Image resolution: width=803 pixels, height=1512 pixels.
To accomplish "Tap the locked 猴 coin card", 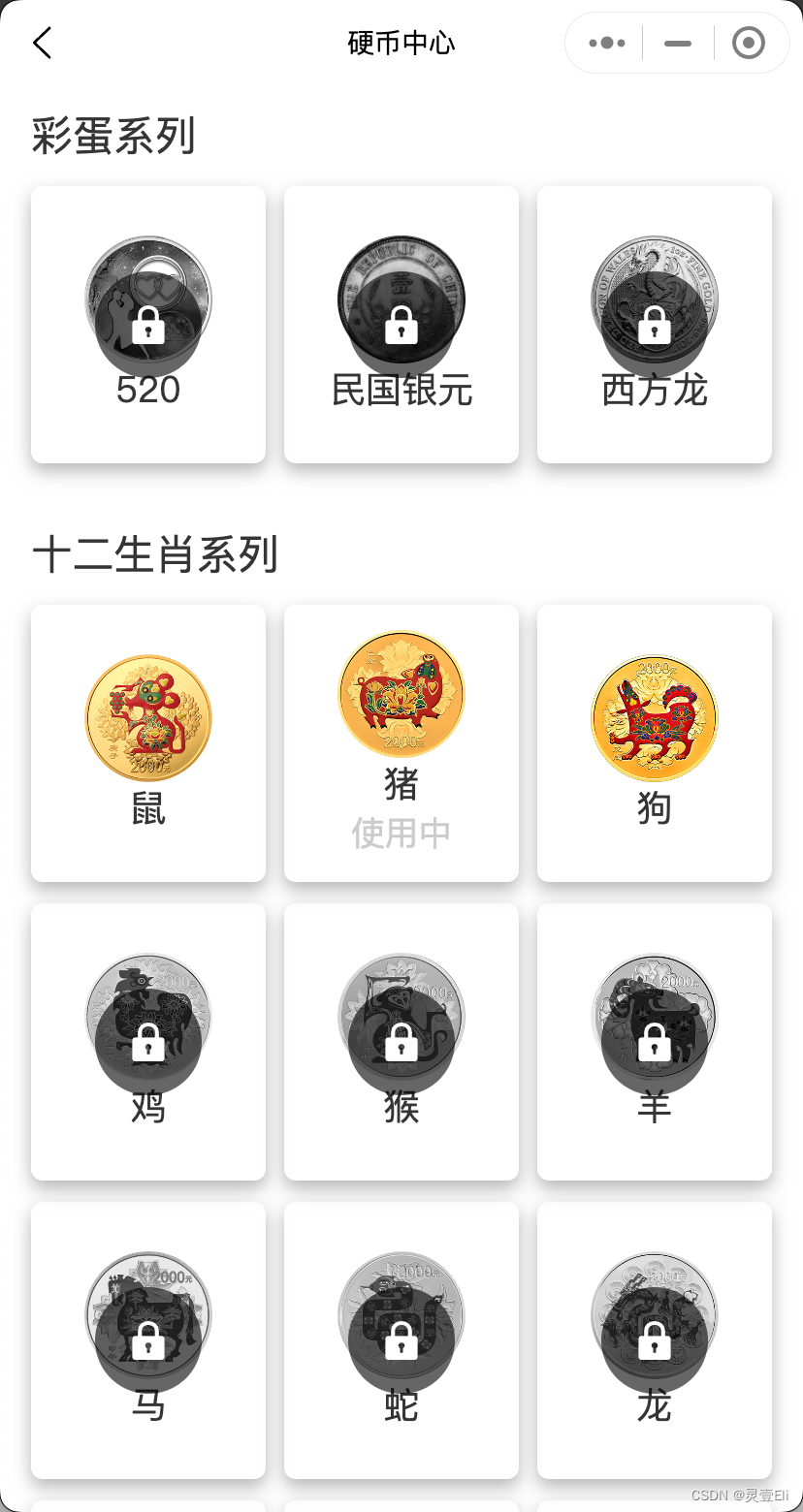I will pyautogui.click(x=401, y=1042).
